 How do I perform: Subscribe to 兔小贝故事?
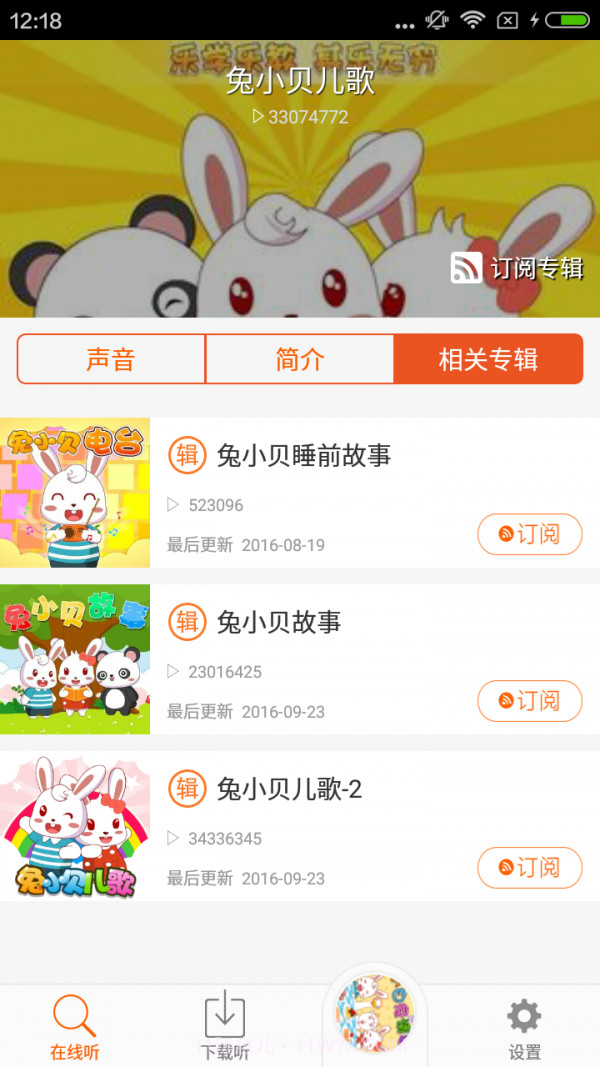(529, 701)
